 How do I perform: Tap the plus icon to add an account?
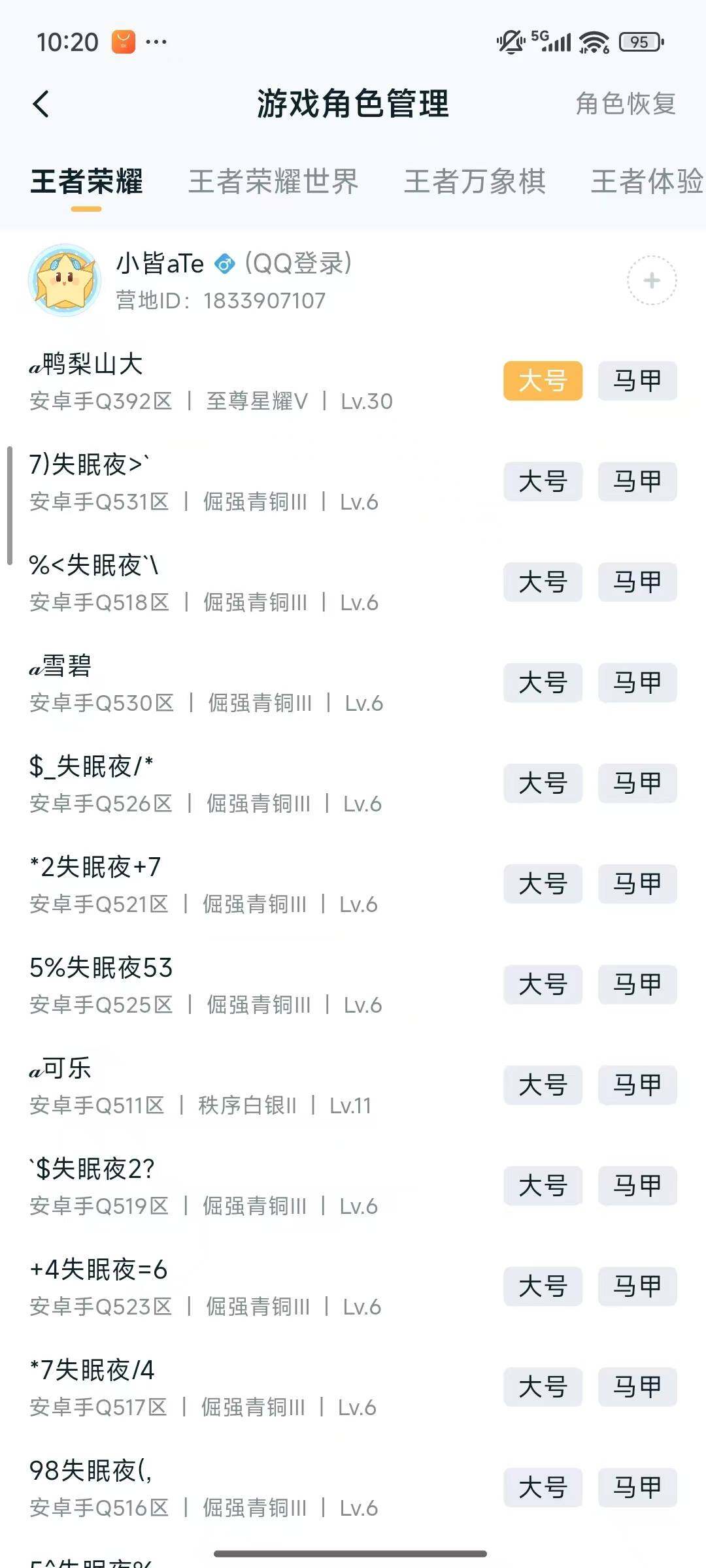coord(651,281)
